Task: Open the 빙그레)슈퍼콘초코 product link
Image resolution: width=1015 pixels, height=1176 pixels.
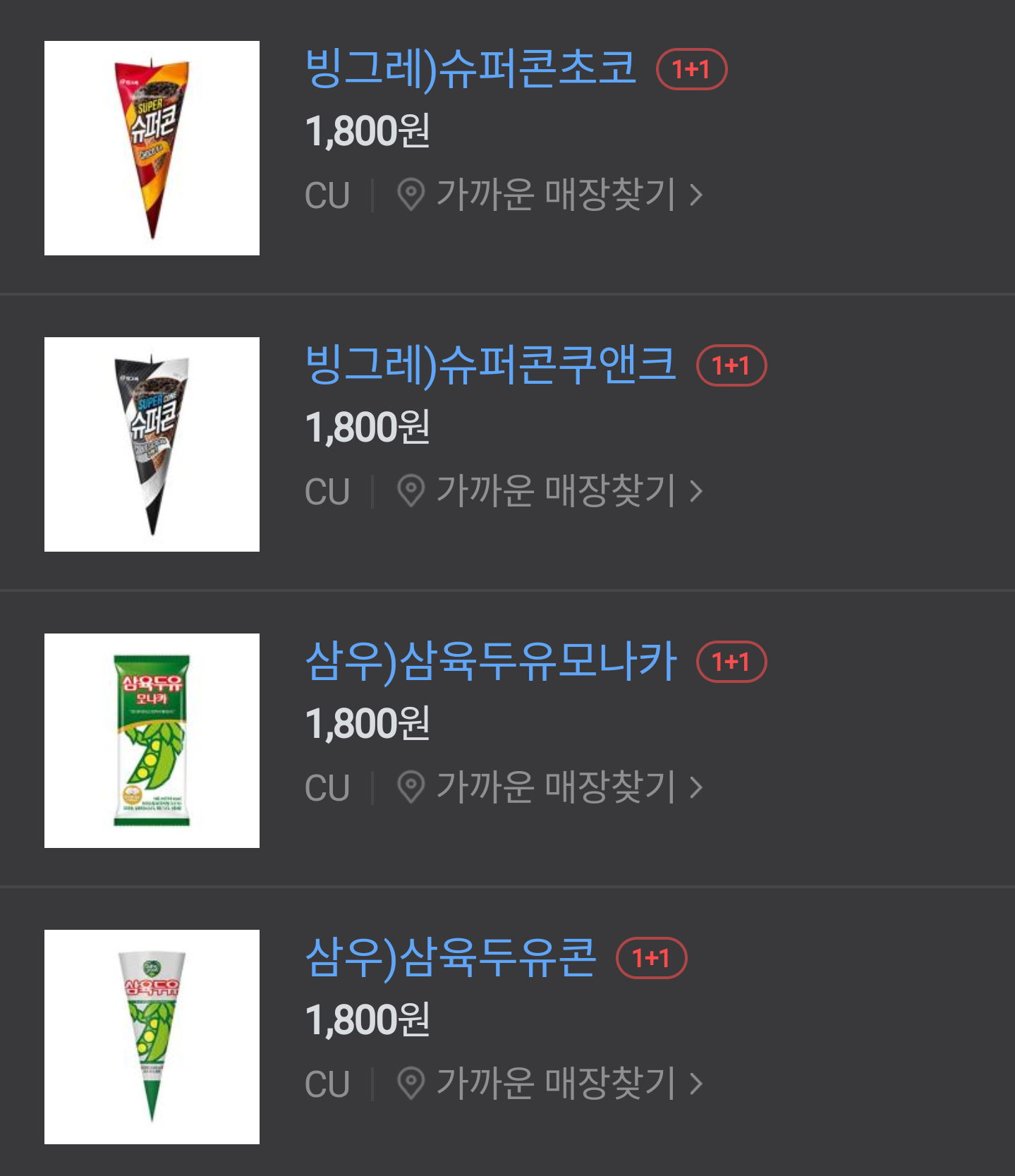Action: [x=470, y=69]
